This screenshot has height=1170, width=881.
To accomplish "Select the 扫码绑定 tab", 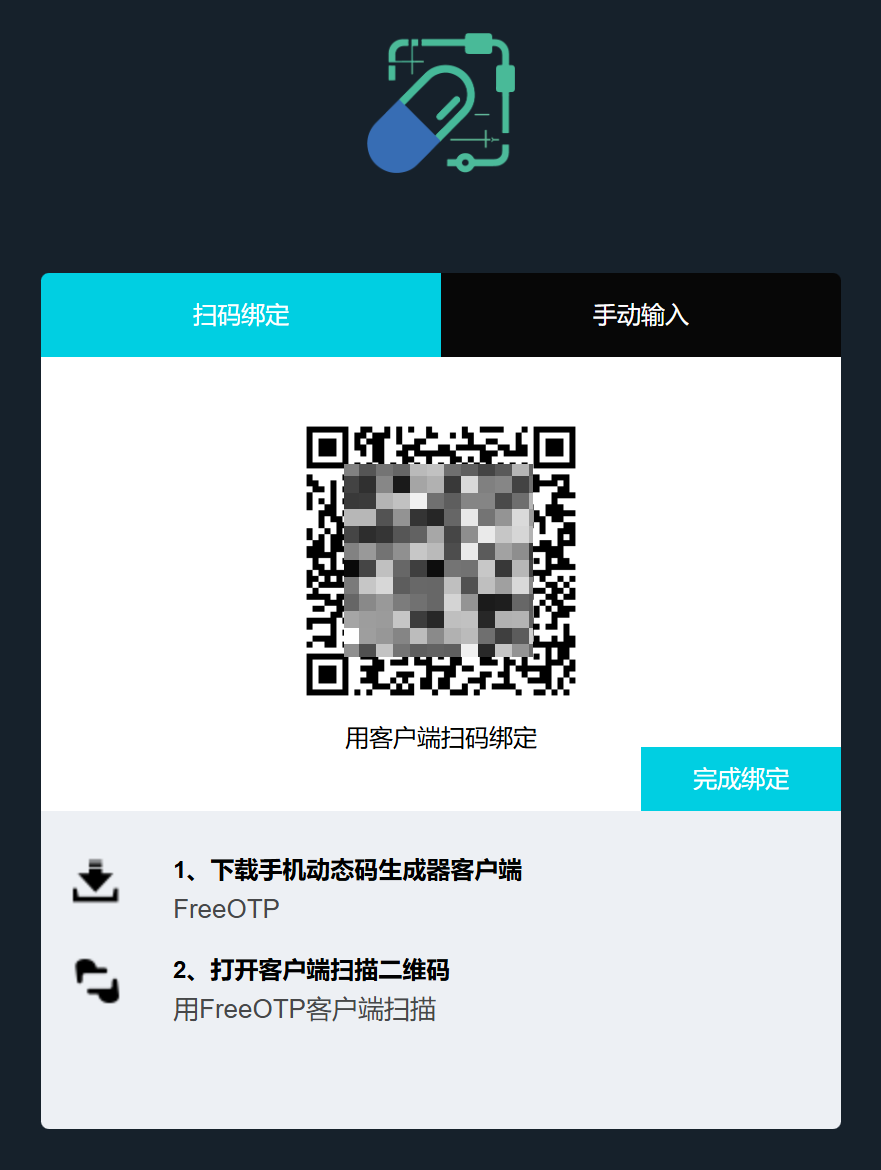I will coord(241,316).
